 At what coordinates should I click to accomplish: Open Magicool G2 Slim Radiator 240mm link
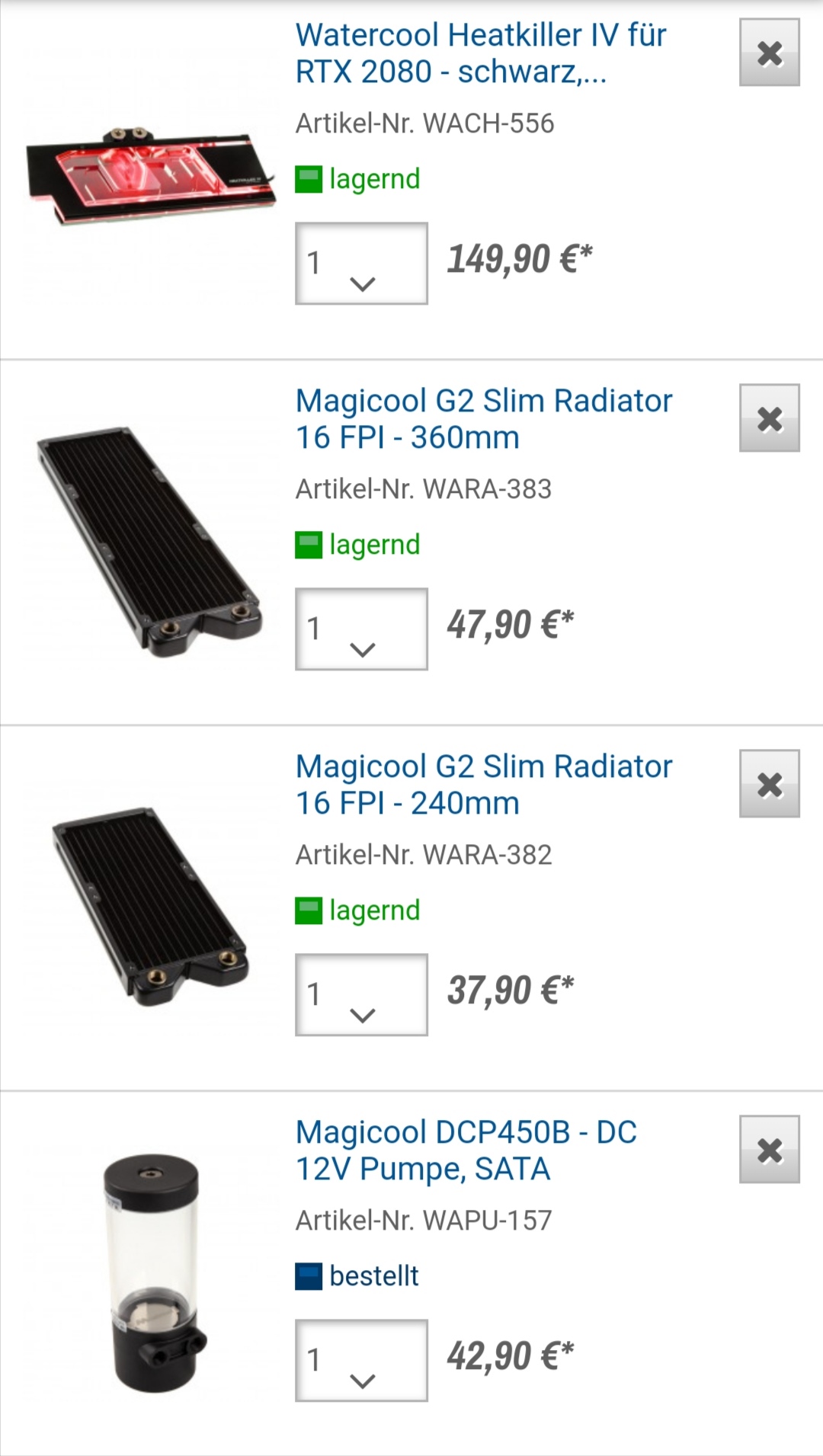[483, 785]
